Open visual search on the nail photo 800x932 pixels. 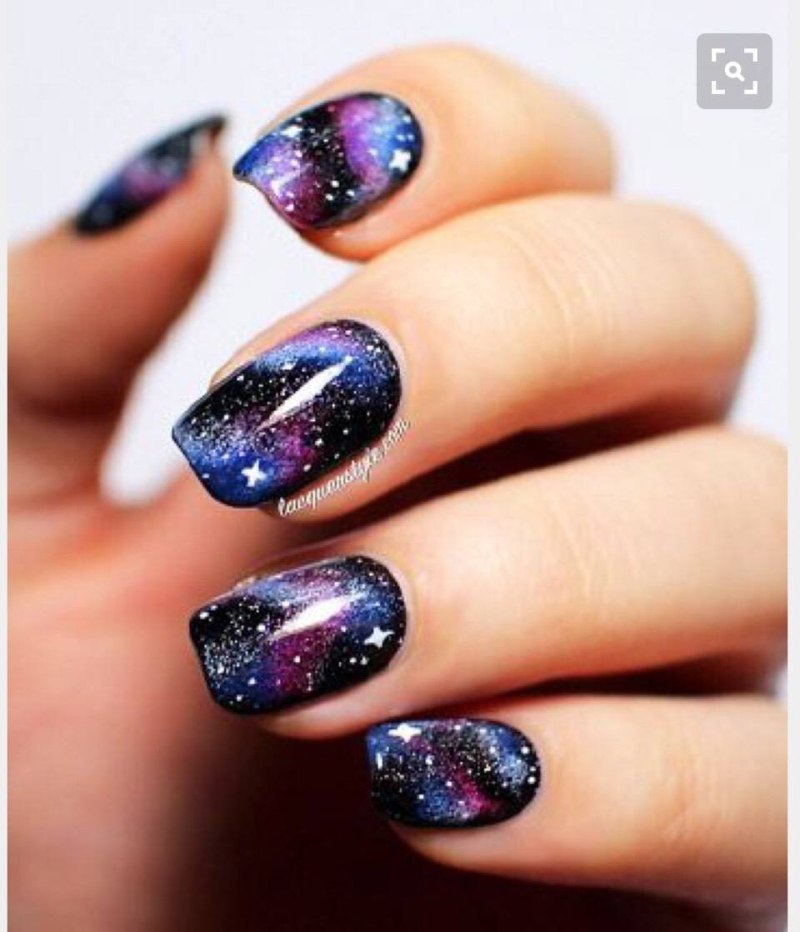pos(734,71)
